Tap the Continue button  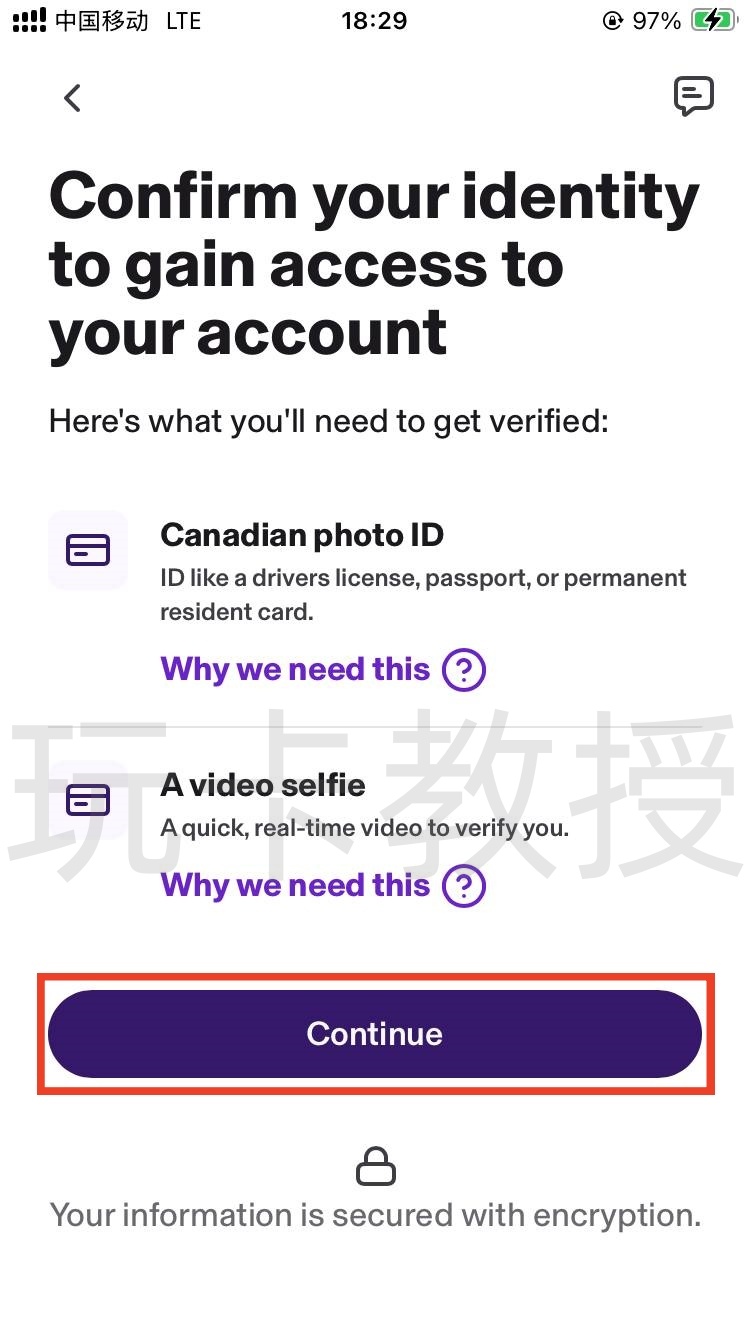coord(375,1034)
